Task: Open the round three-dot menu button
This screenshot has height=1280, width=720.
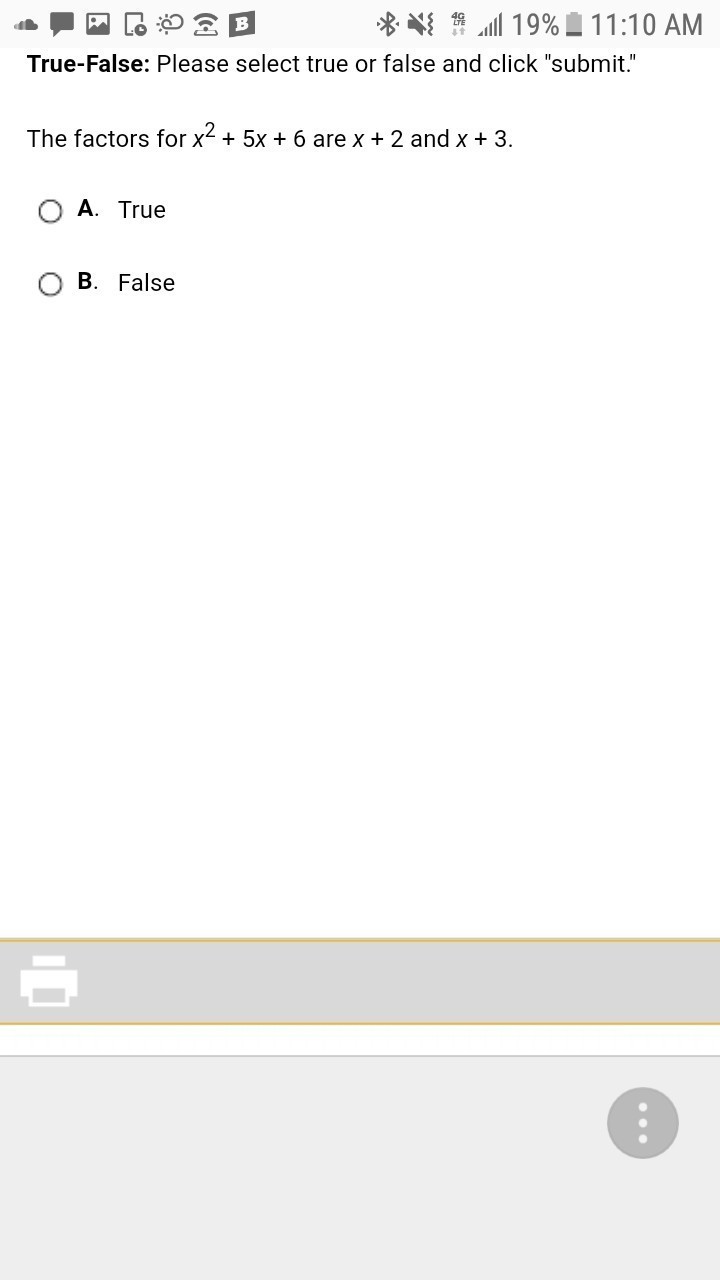Action: coord(643,1123)
